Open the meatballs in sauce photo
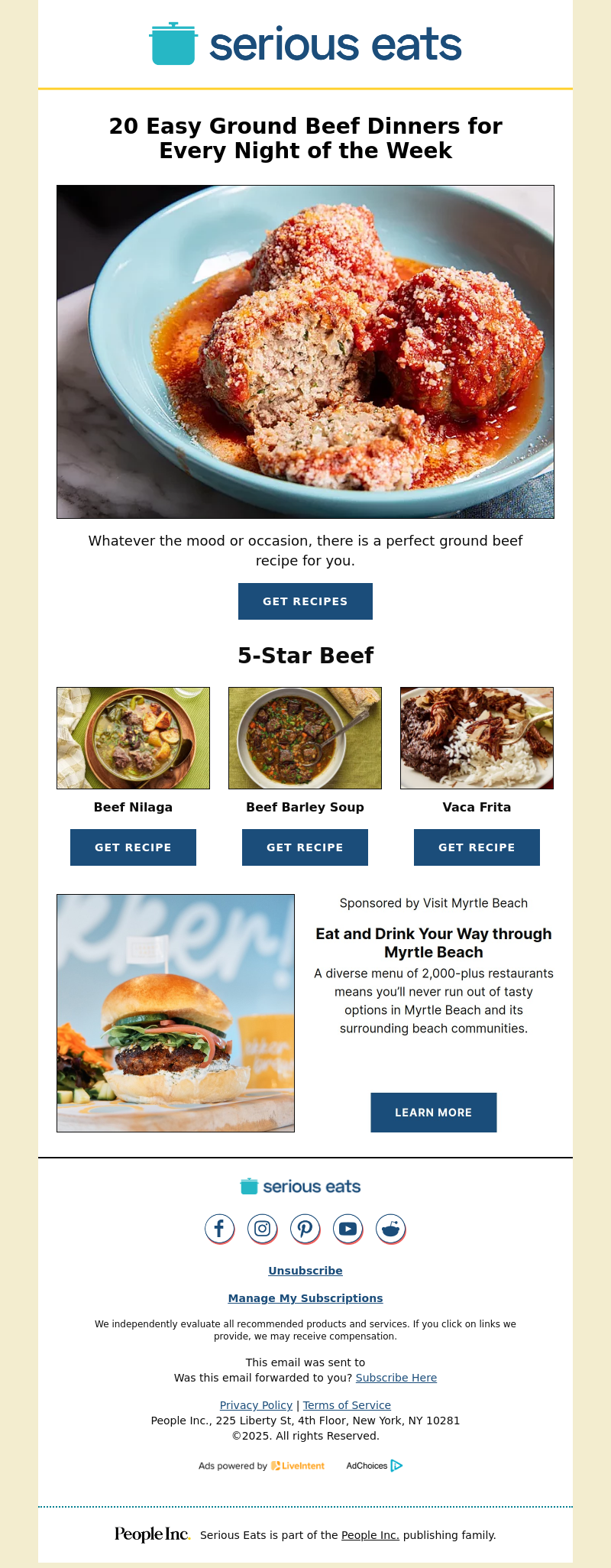 (305, 352)
